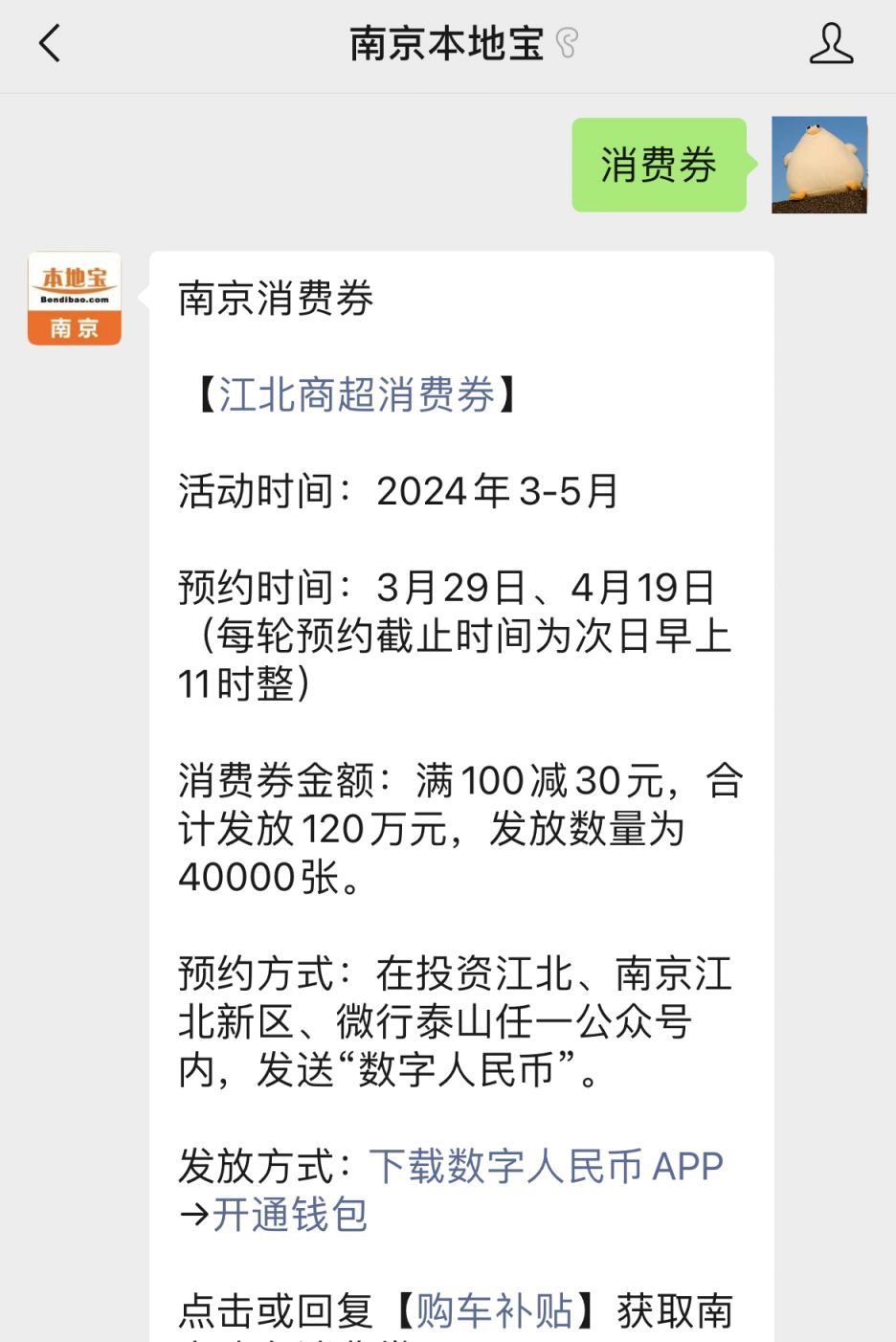The width and height of the screenshot is (896, 1342).
Task: Open the 南京本地宝 avatar
Action: click(x=75, y=298)
